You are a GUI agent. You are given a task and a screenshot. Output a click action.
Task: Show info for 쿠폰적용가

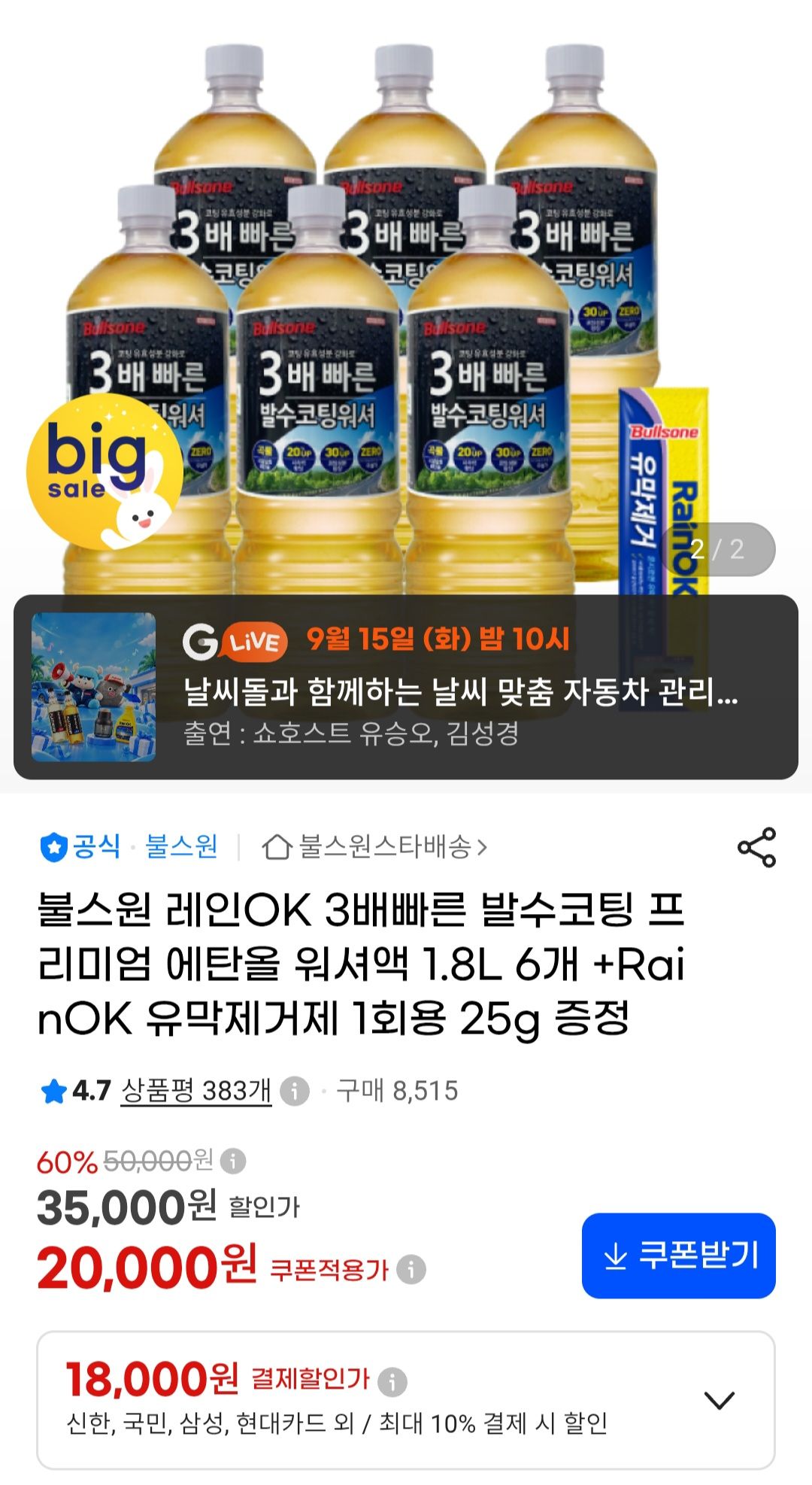point(411,1270)
